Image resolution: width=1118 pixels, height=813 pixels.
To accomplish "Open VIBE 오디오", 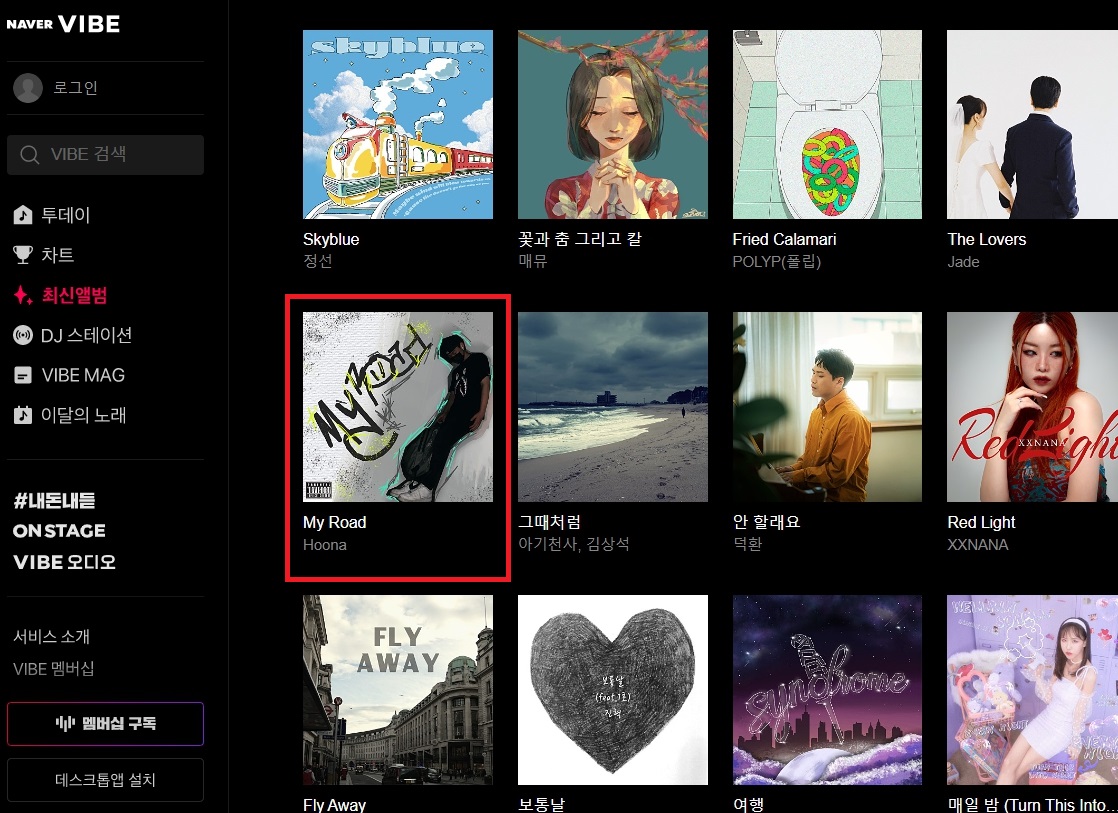I will coord(64,562).
